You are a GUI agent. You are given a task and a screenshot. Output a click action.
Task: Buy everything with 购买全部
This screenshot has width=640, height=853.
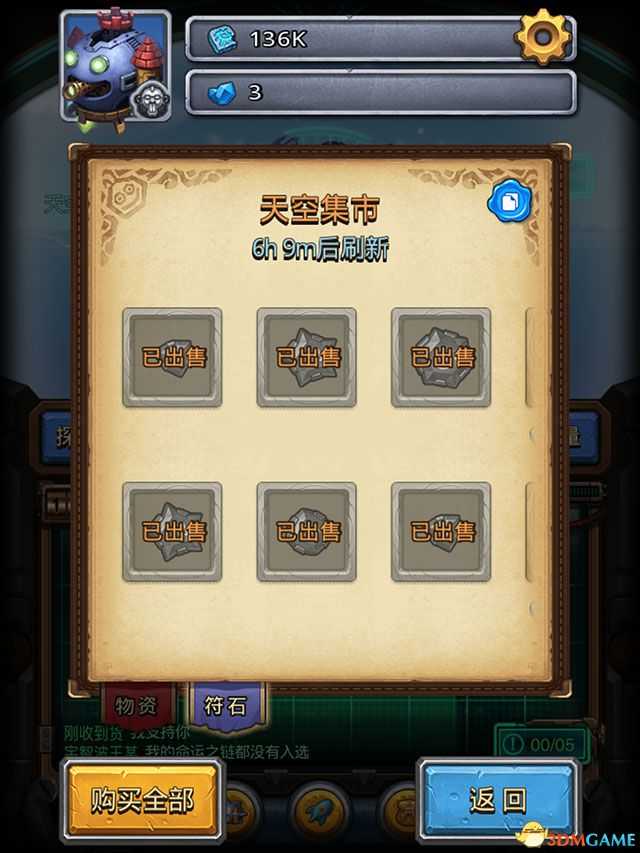142,799
